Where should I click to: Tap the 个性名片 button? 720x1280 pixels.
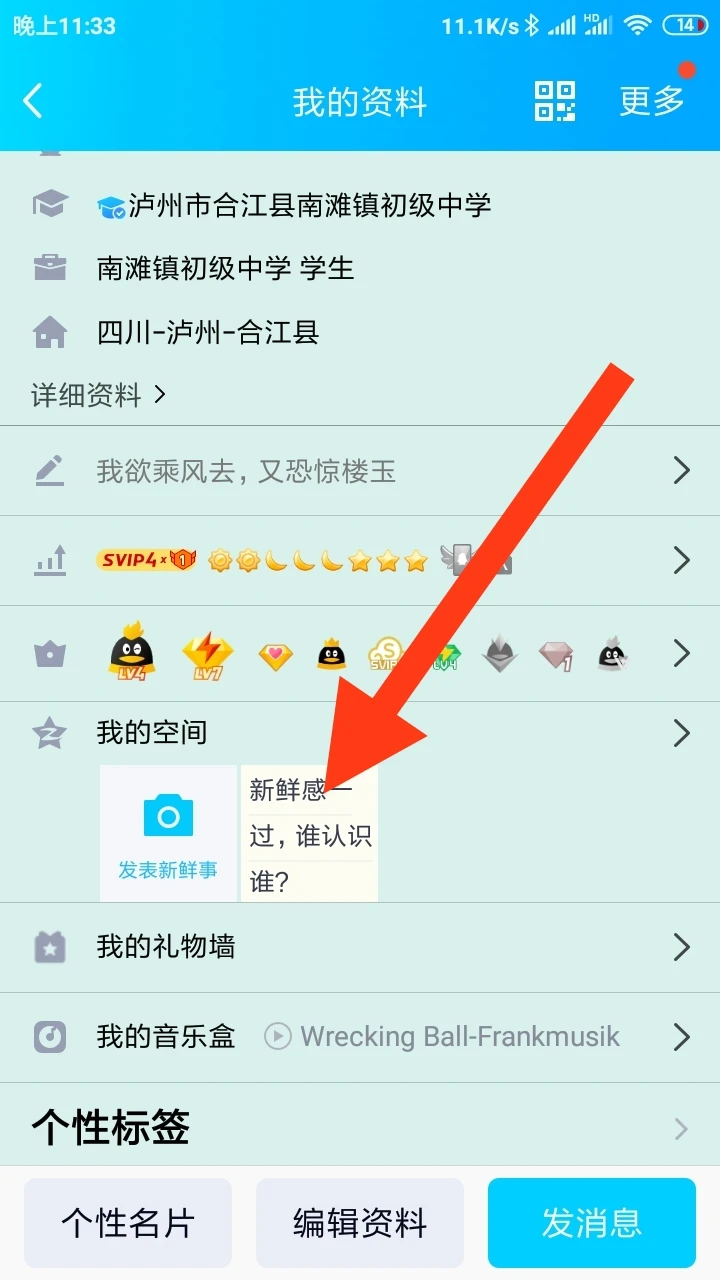click(x=128, y=1223)
